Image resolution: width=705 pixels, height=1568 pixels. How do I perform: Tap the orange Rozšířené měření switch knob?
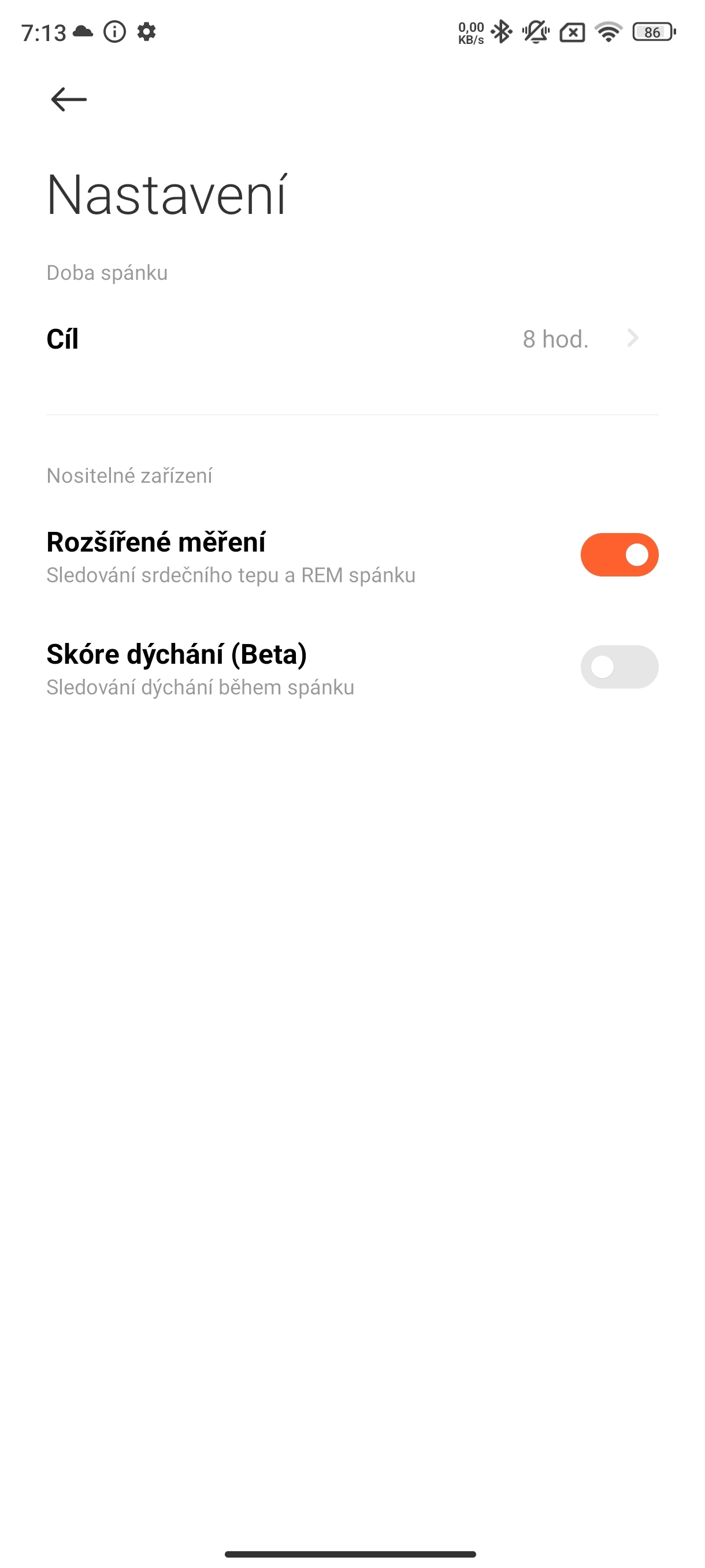[636, 554]
